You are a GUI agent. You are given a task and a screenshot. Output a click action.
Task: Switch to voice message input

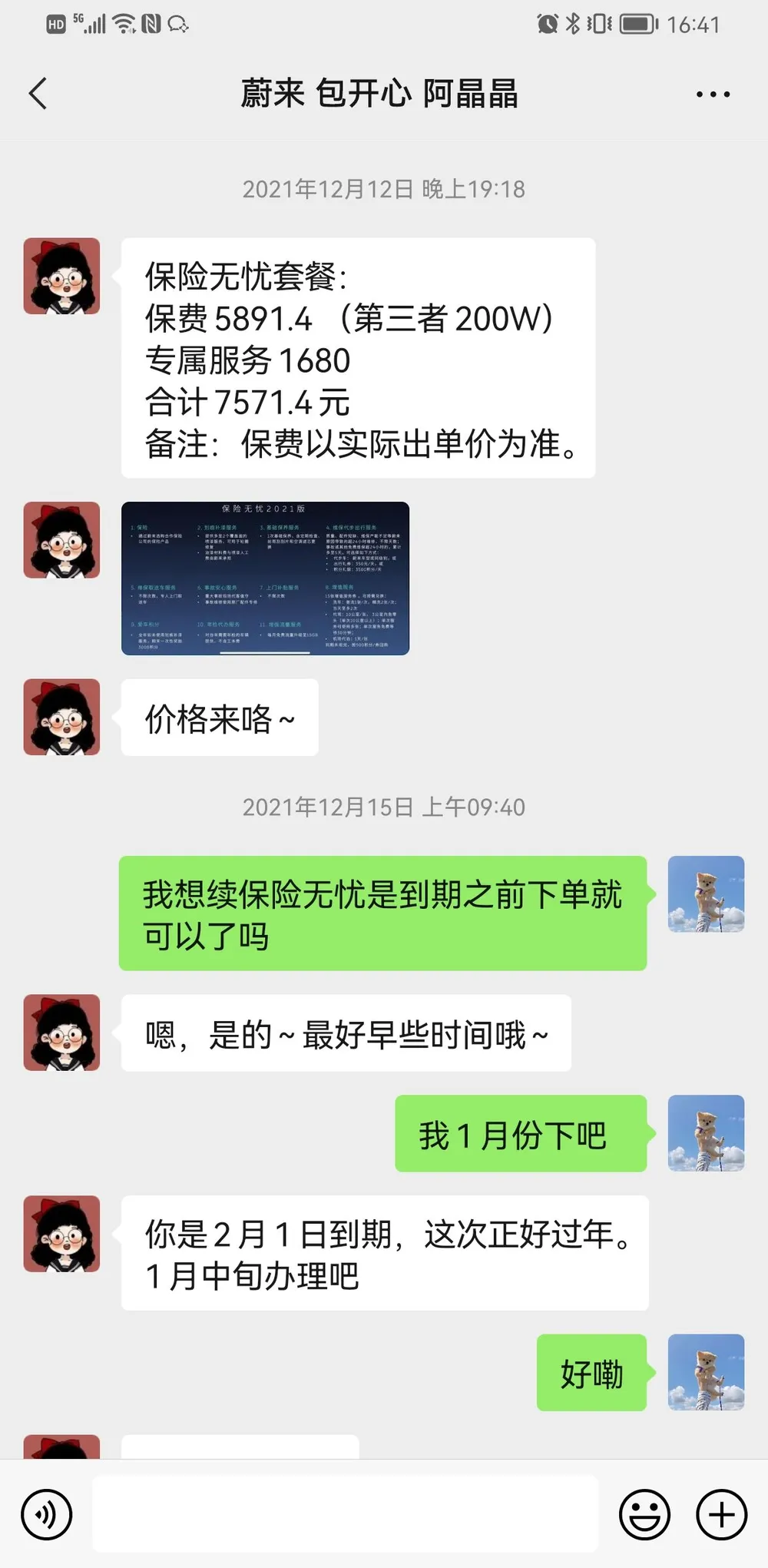click(47, 1514)
